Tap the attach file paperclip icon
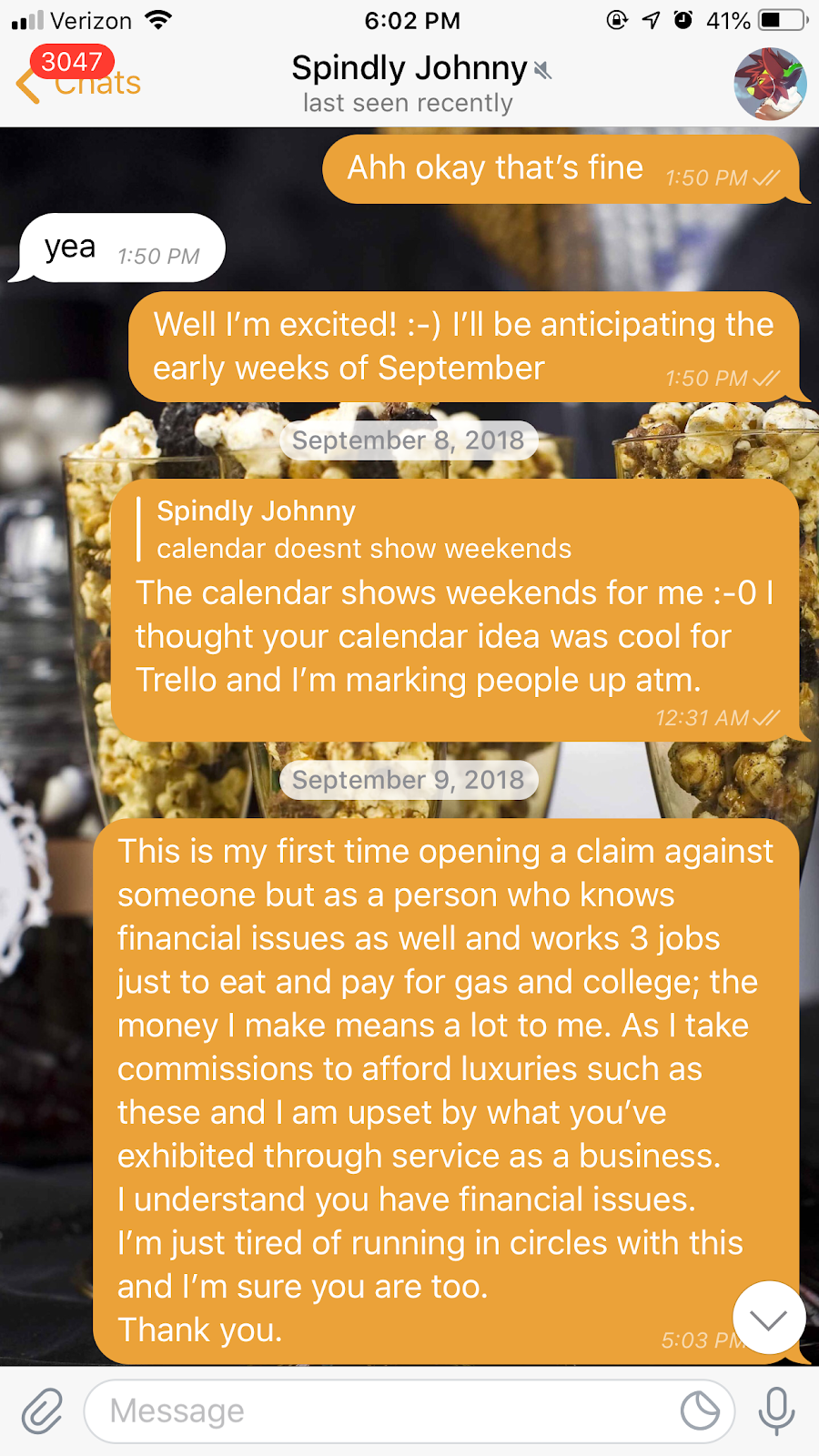The image size is (819, 1456). point(42,1411)
